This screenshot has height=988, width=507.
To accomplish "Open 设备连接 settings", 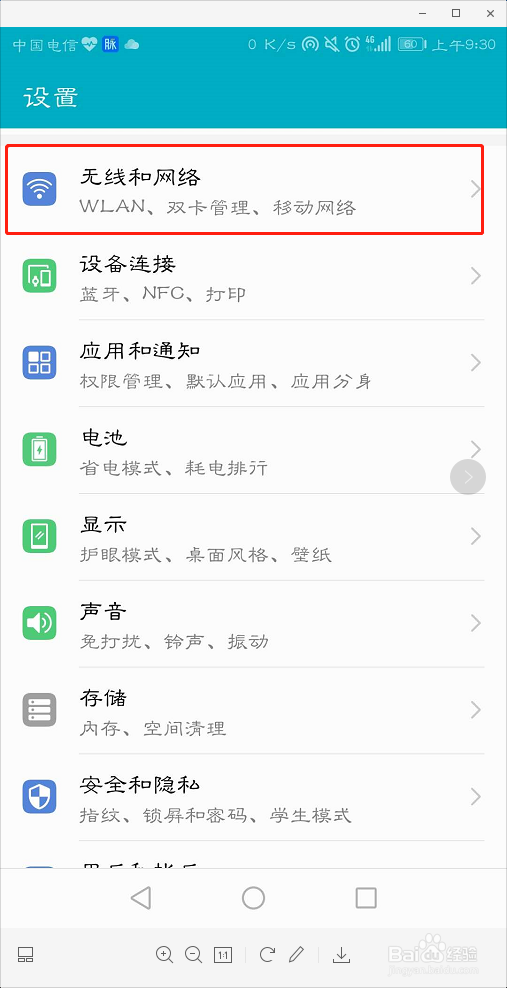I will pyautogui.click(x=253, y=277).
